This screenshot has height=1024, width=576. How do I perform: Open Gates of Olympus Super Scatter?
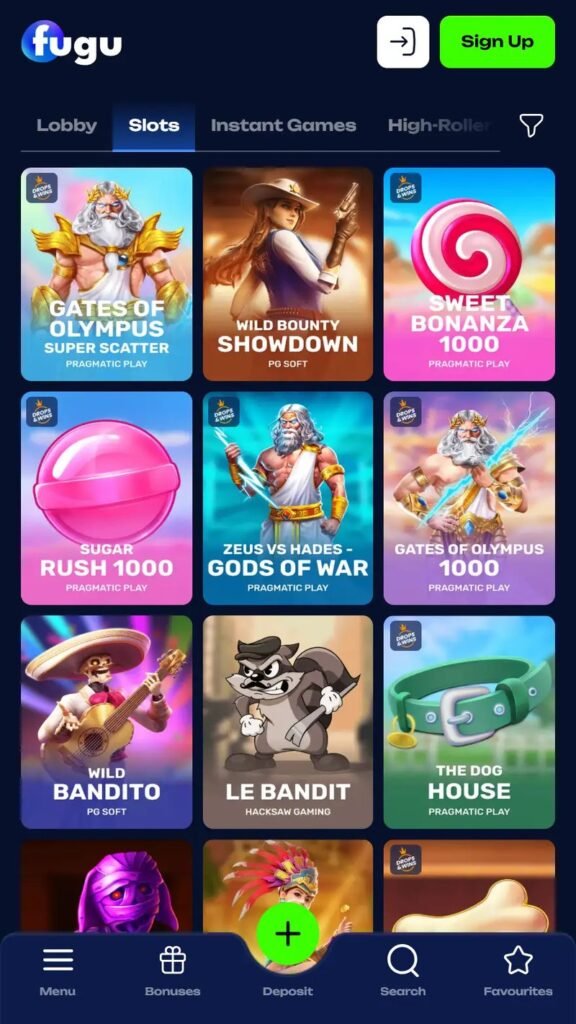[106, 274]
